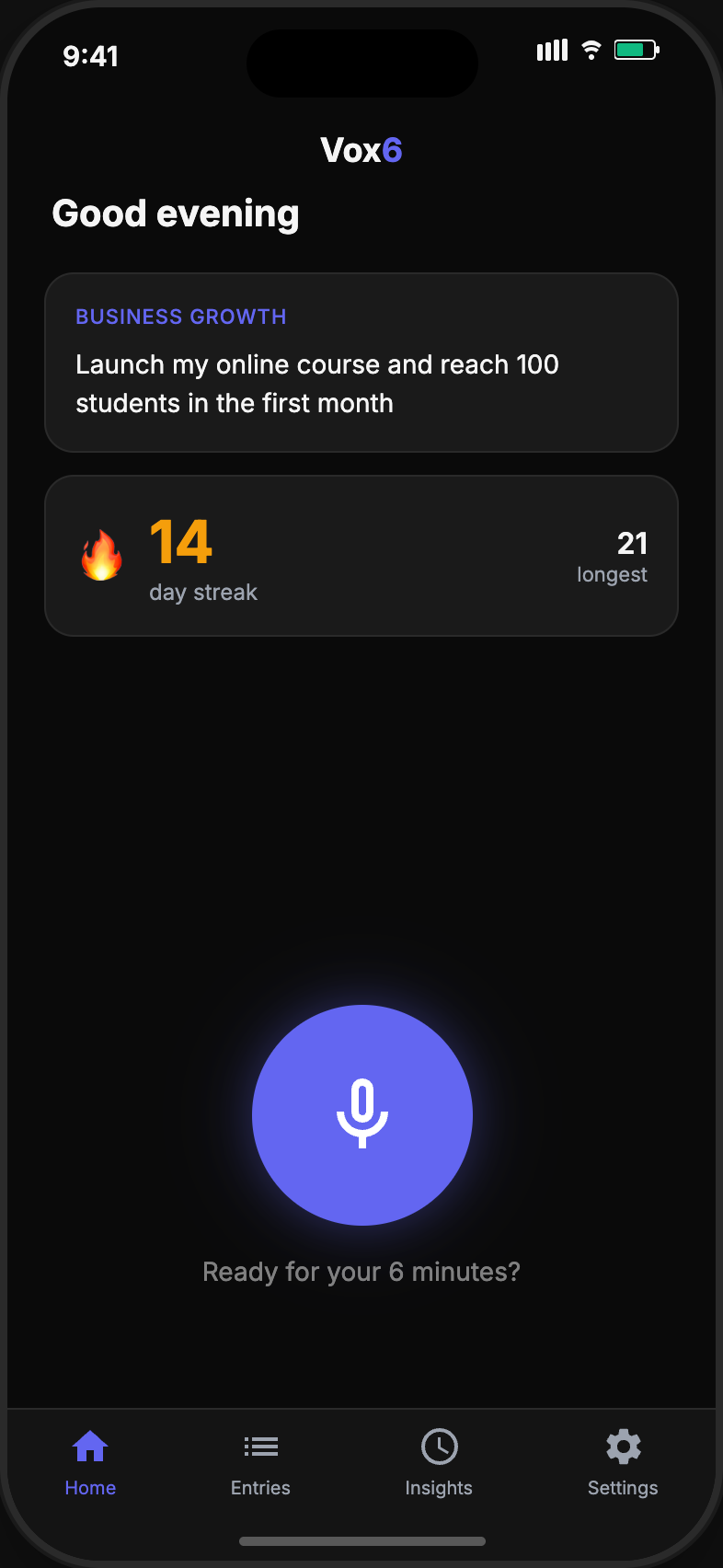Tap the Wi-Fi status icon
Image resolution: width=723 pixels, height=1568 pixels.
(x=590, y=51)
